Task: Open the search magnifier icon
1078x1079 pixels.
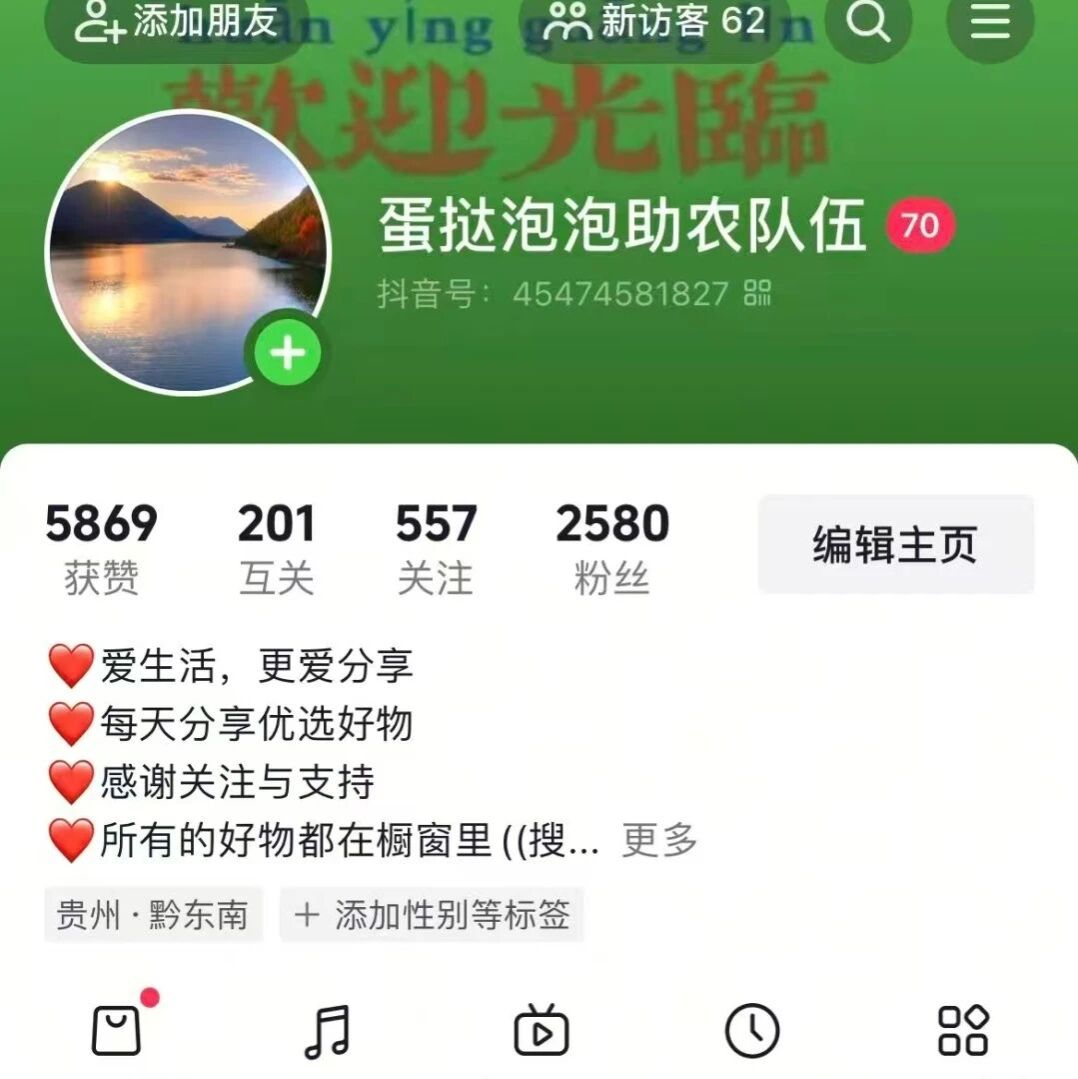Action: pos(867,22)
